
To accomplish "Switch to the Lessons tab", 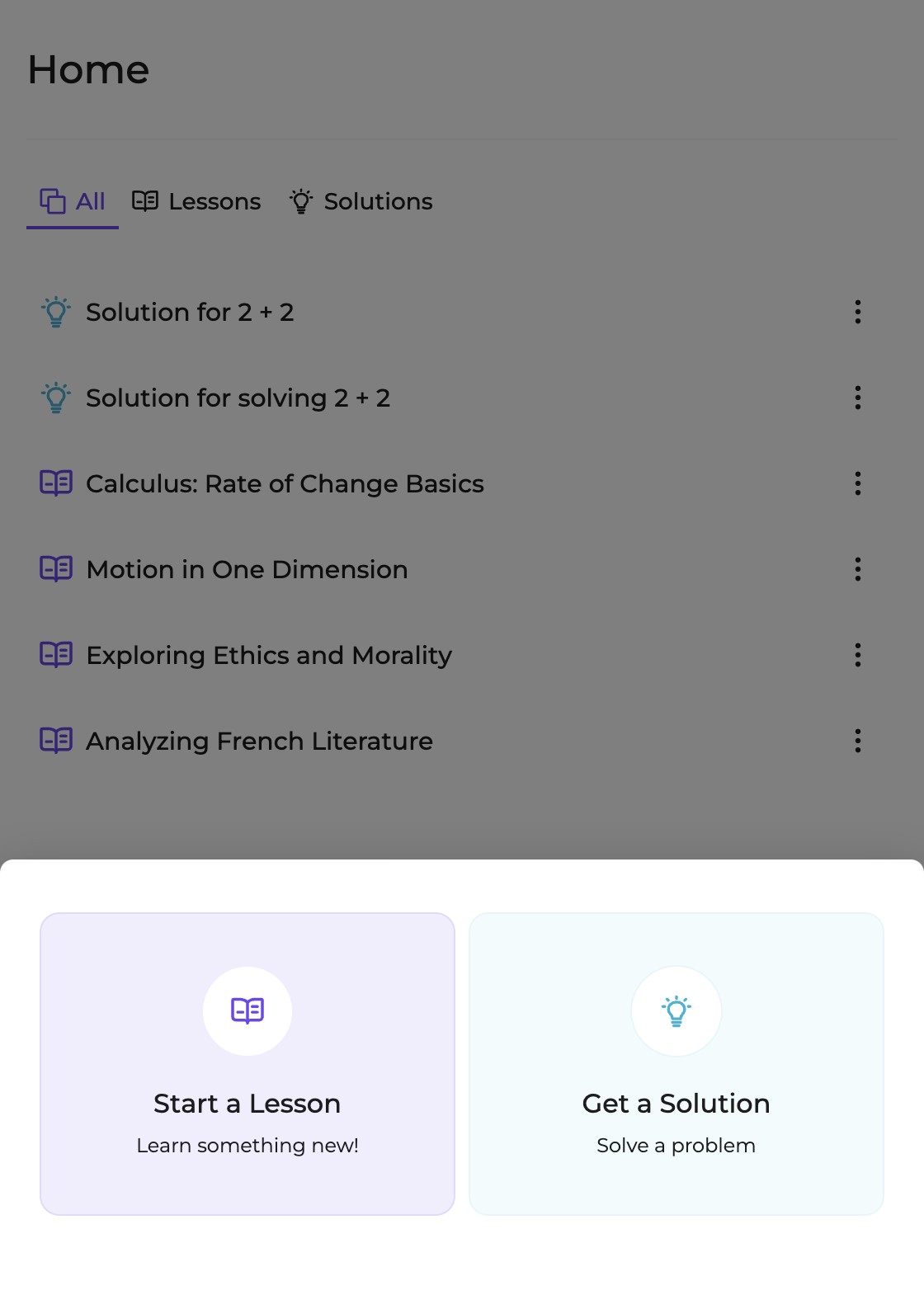I will click(x=197, y=202).
